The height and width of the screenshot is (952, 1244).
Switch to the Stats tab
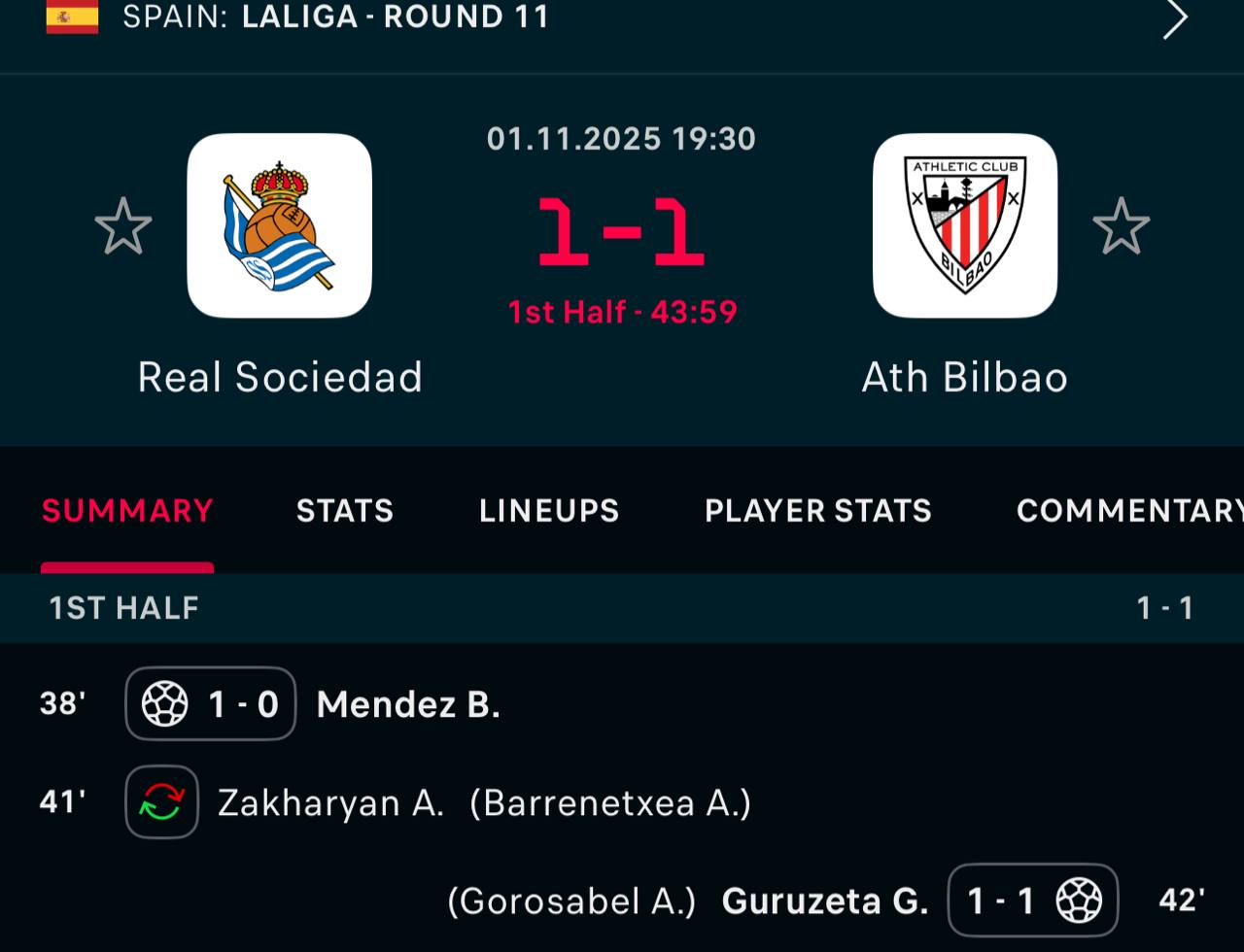coord(345,511)
